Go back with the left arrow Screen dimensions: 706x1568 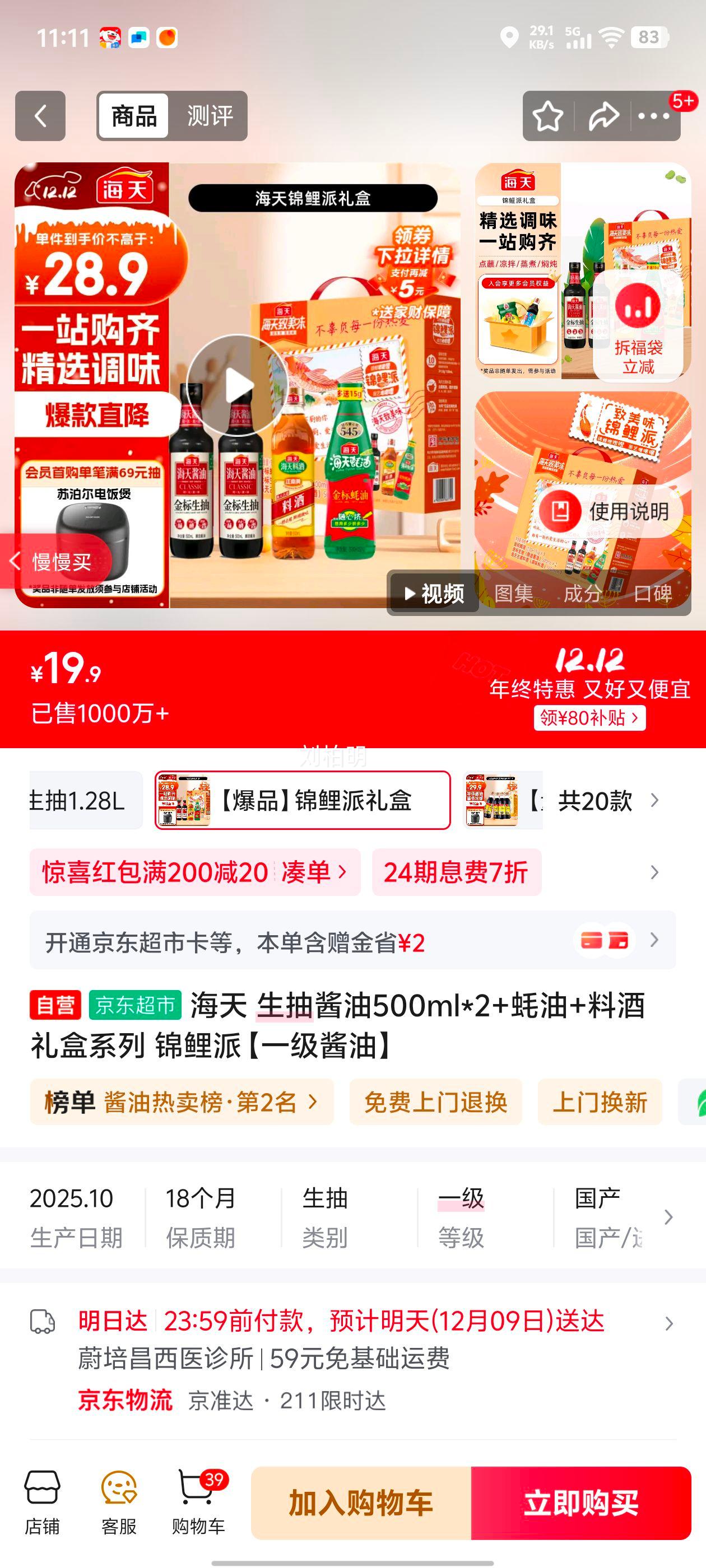[x=41, y=116]
